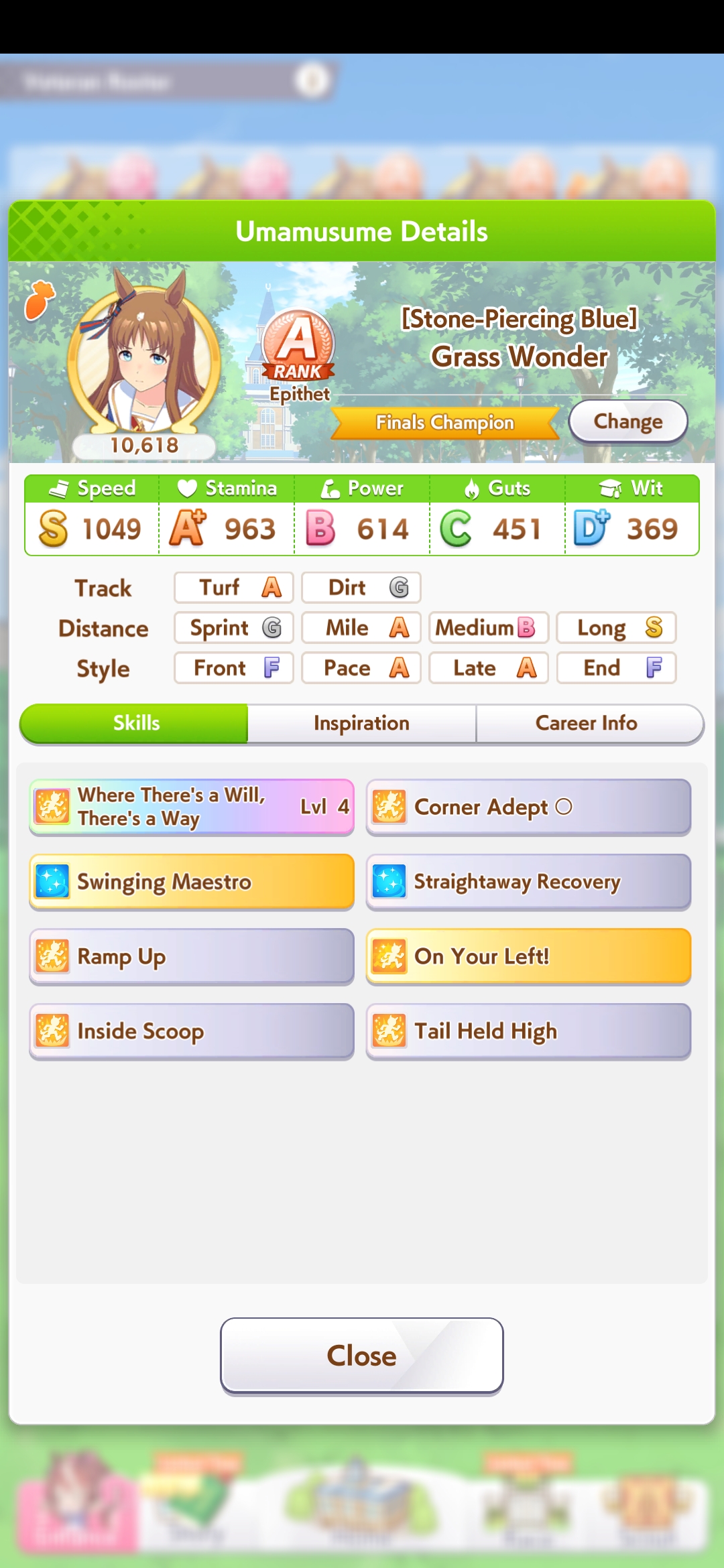The height and width of the screenshot is (1568, 724).
Task: Open the On Your Left! skill
Action: click(528, 956)
